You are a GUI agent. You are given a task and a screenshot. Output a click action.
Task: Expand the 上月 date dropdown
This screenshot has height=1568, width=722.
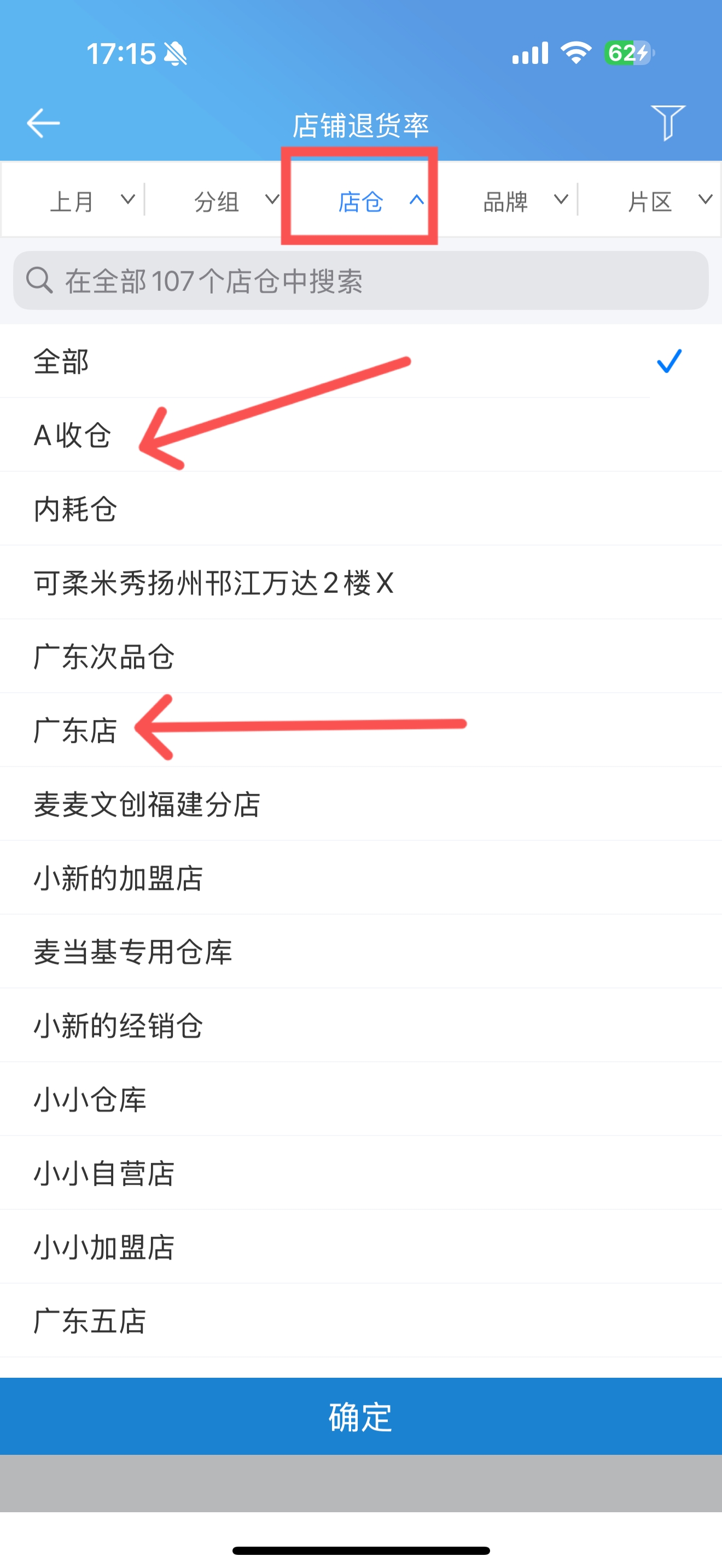pos(91,201)
